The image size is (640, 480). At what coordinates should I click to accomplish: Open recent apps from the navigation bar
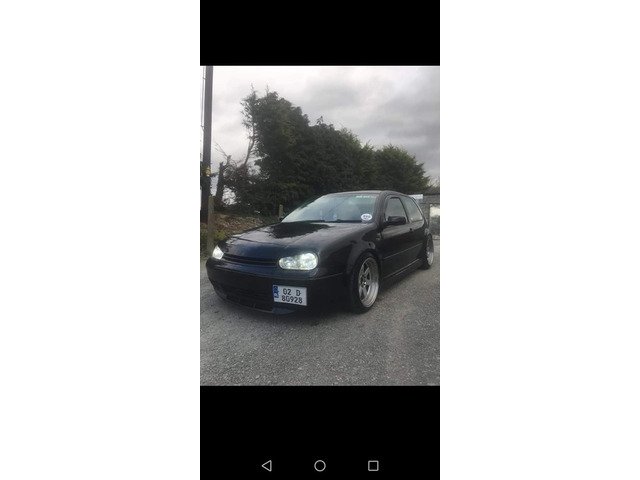373,465
